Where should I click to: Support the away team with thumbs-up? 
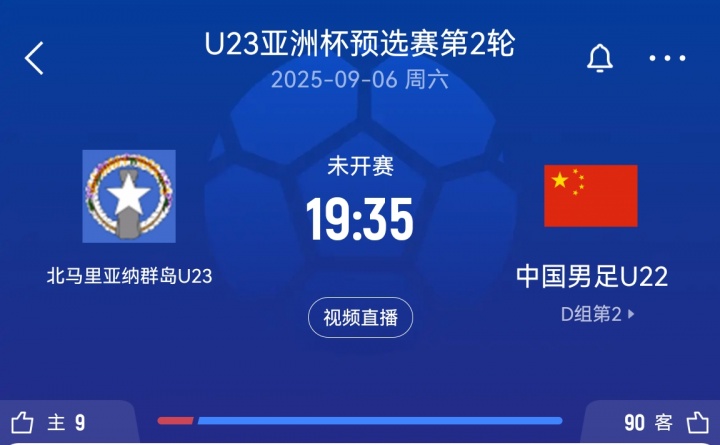click(697, 423)
